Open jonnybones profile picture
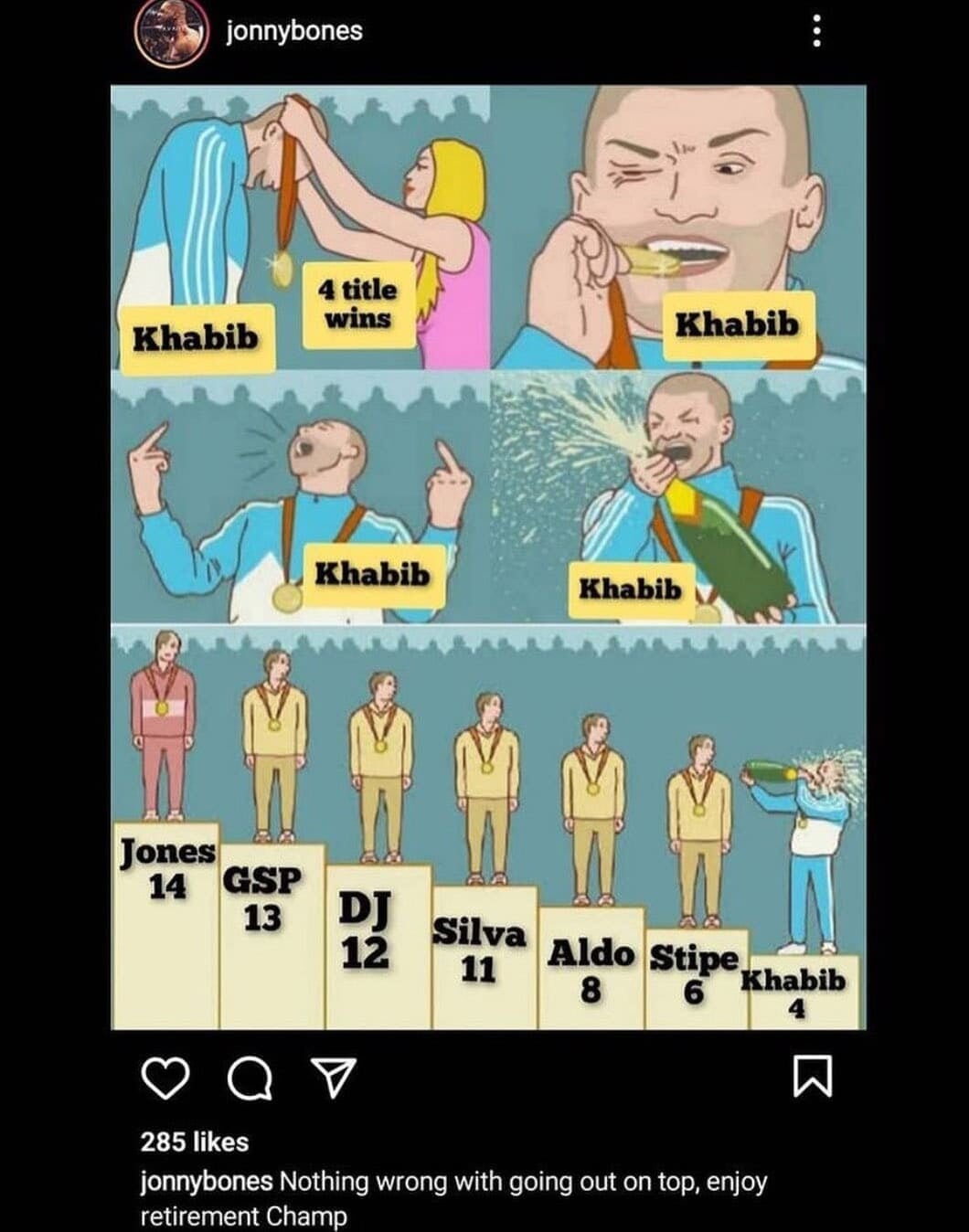 click(x=171, y=32)
